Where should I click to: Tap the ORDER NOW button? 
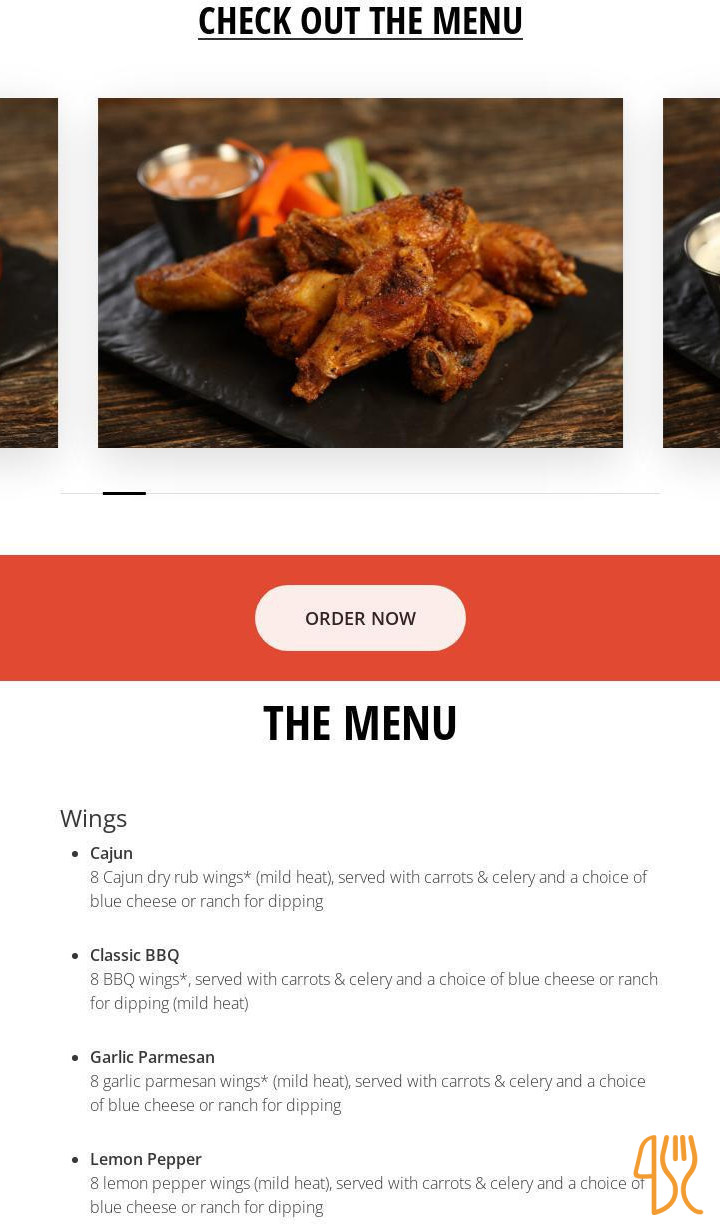[360, 618]
